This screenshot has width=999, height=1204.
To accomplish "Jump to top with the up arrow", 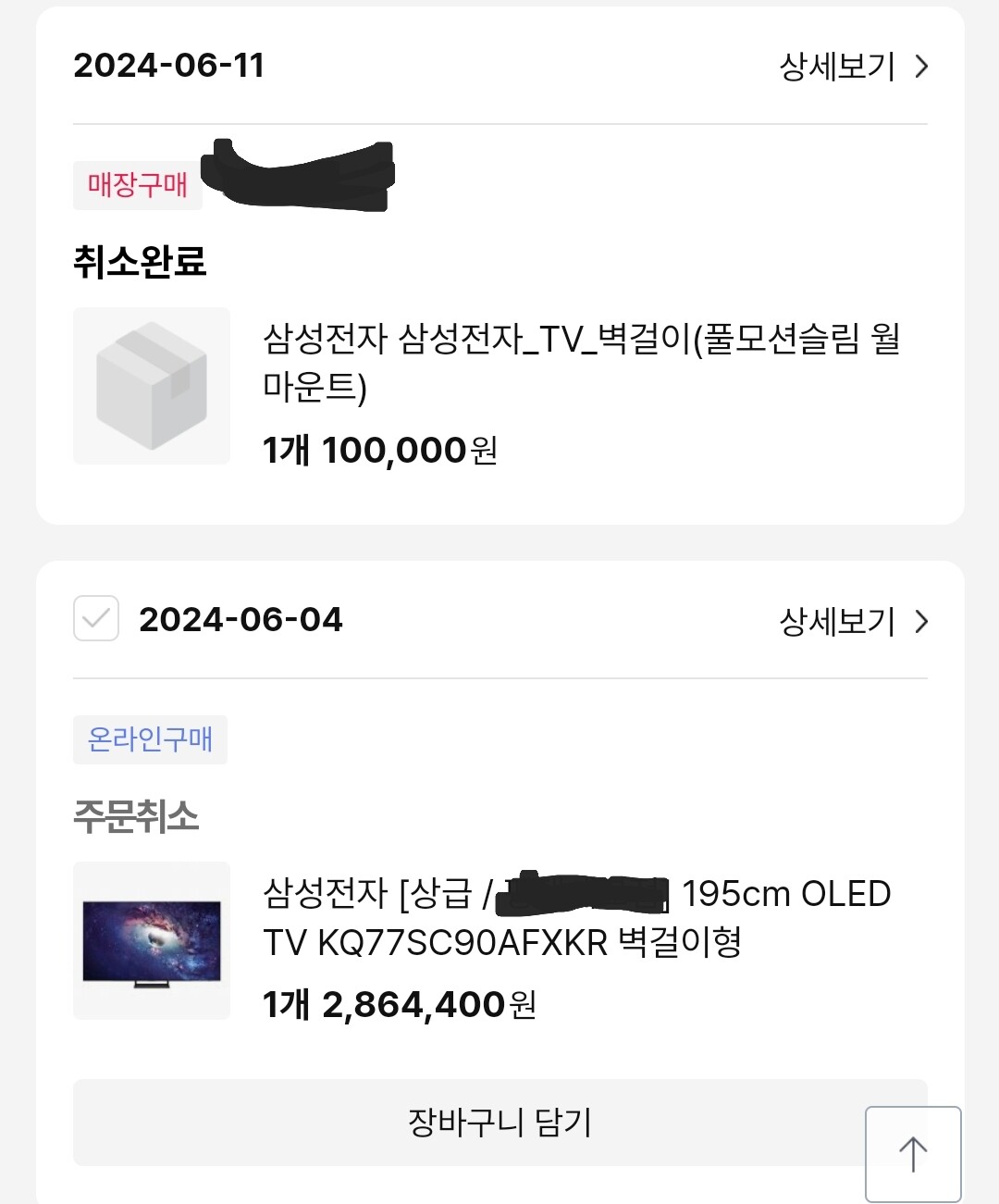I will pyautogui.click(x=913, y=1154).
